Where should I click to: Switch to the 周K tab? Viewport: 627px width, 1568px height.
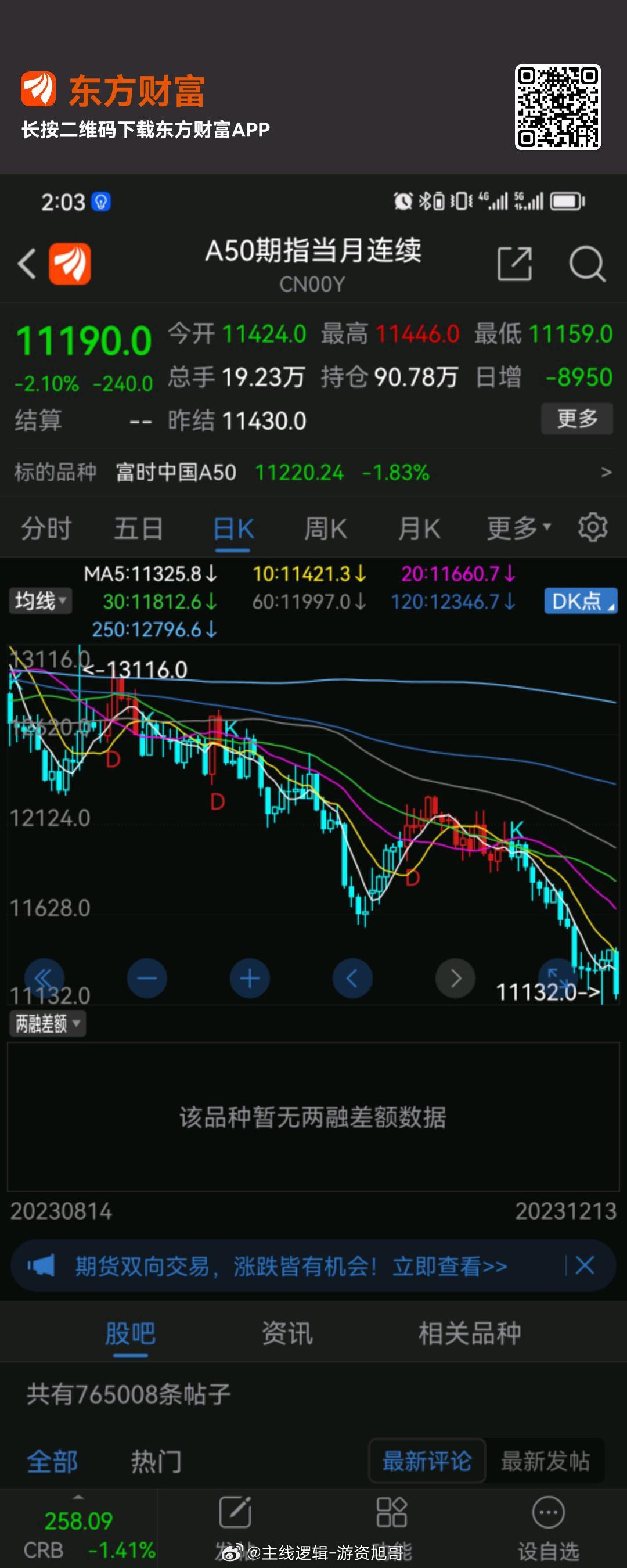pyautogui.click(x=326, y=527)
